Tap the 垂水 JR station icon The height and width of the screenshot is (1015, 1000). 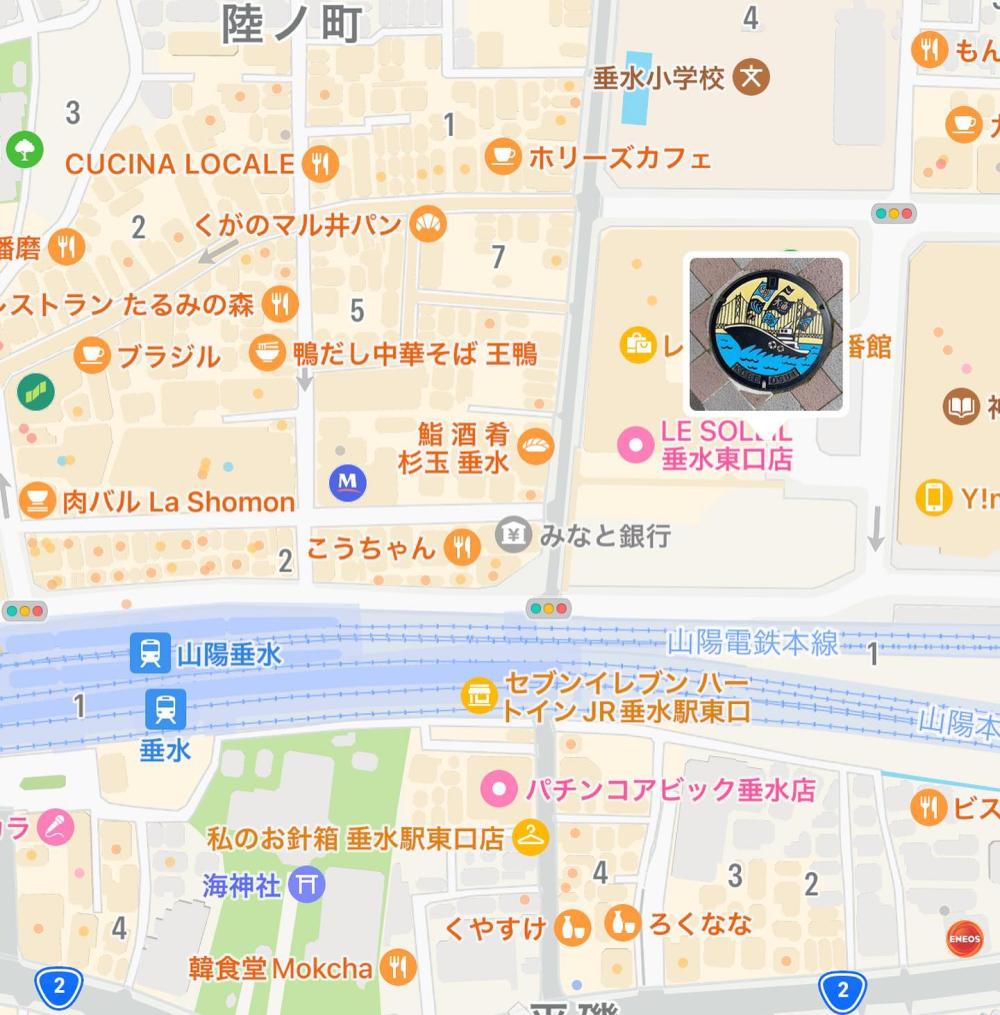tap(165, 710)
